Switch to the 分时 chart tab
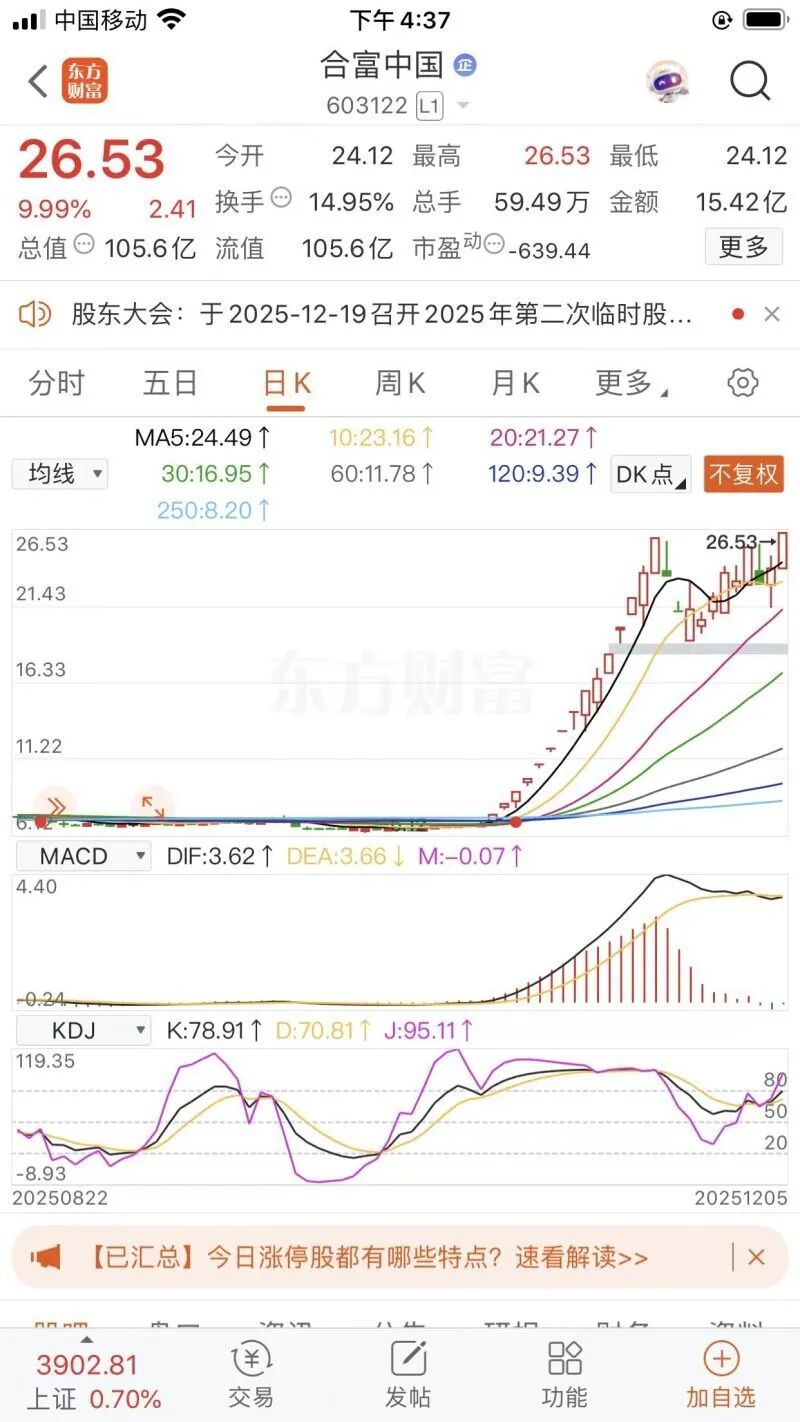800x1422 pixels. click(57, 383)
